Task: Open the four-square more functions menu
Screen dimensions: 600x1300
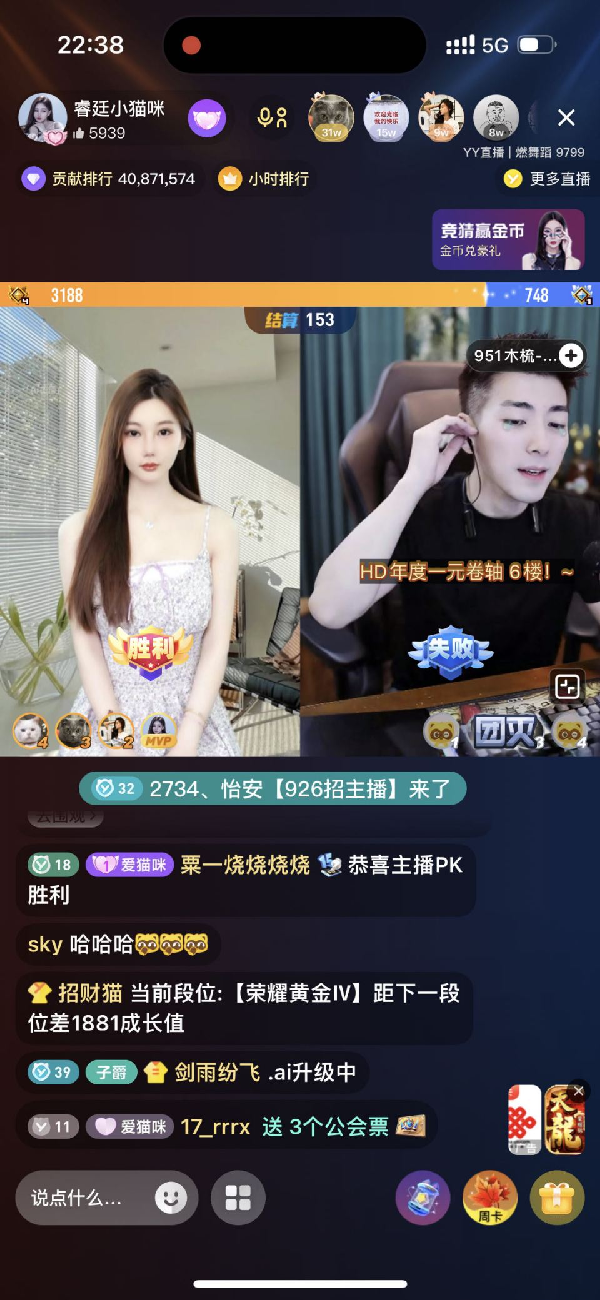Action: 238,1197
